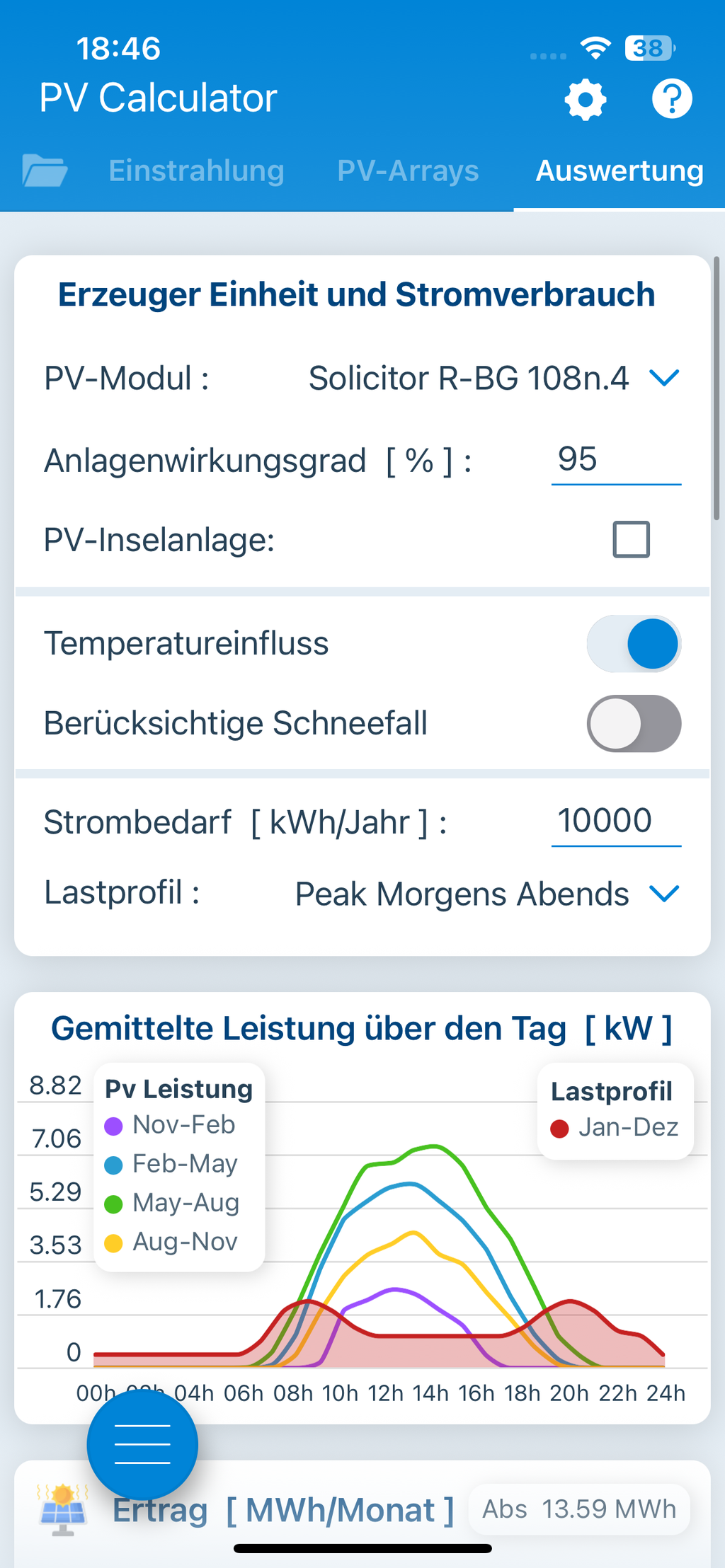Tap the floating menu button
Viewport: 725px width, 1568px height.
pyautogui.click(x=142, y=1444)
